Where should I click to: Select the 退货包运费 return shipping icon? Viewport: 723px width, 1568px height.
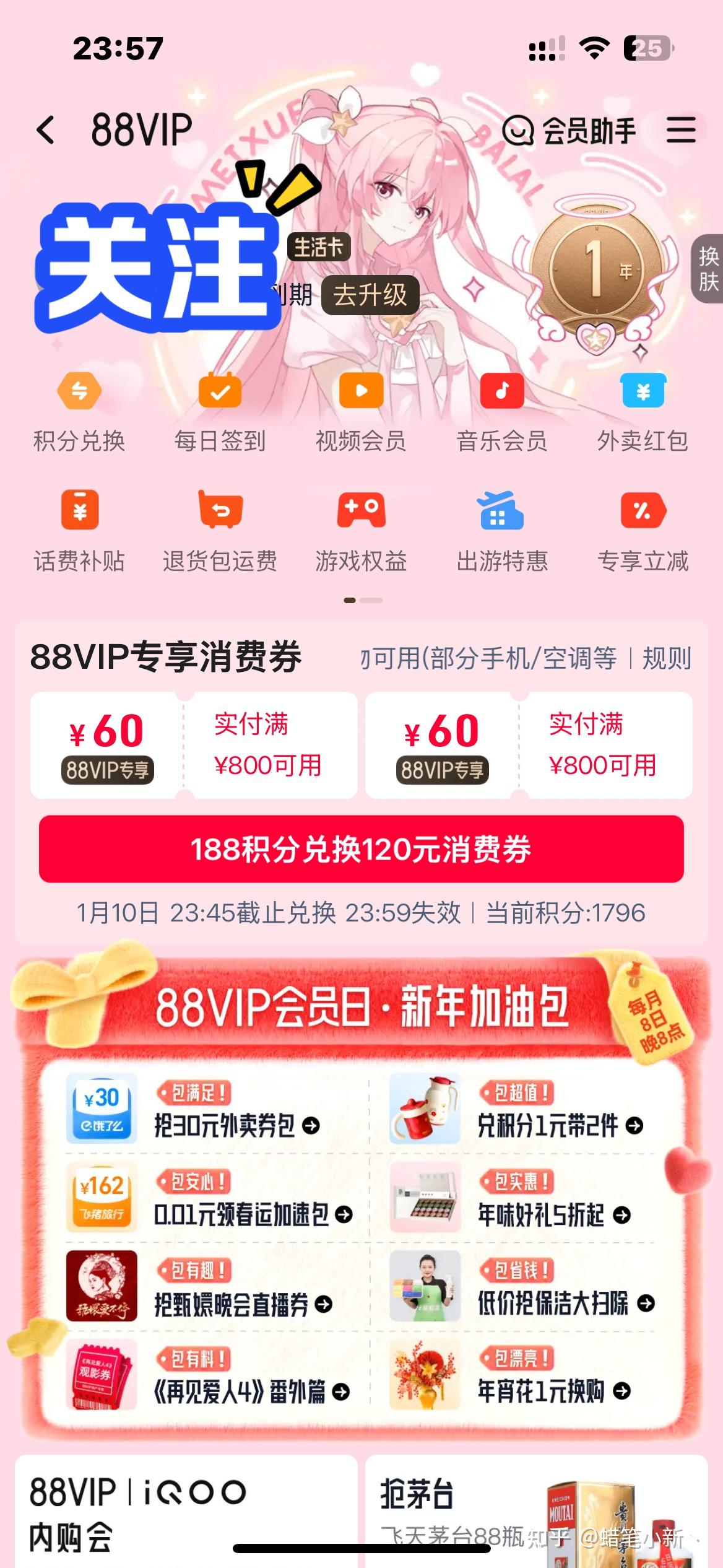coord(220,529)
